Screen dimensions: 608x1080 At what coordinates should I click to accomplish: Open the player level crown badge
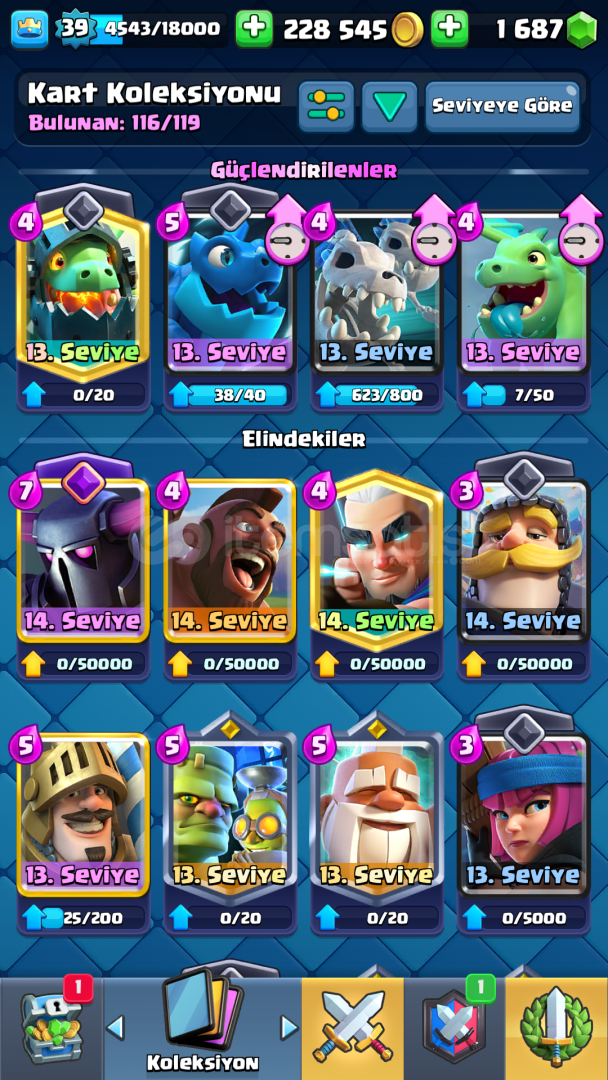[x=30, y=30]
